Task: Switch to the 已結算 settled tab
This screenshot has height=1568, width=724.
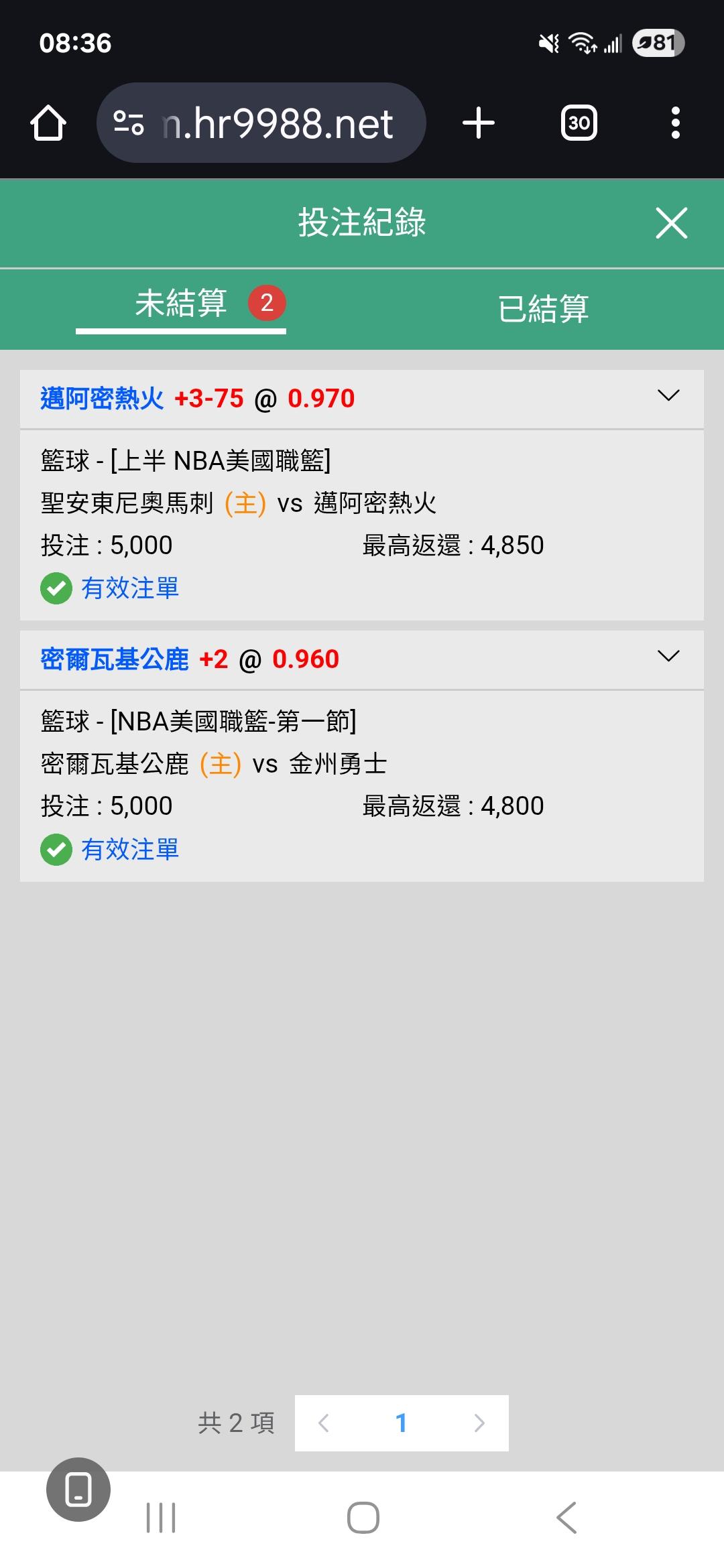Action: (543, 309)
